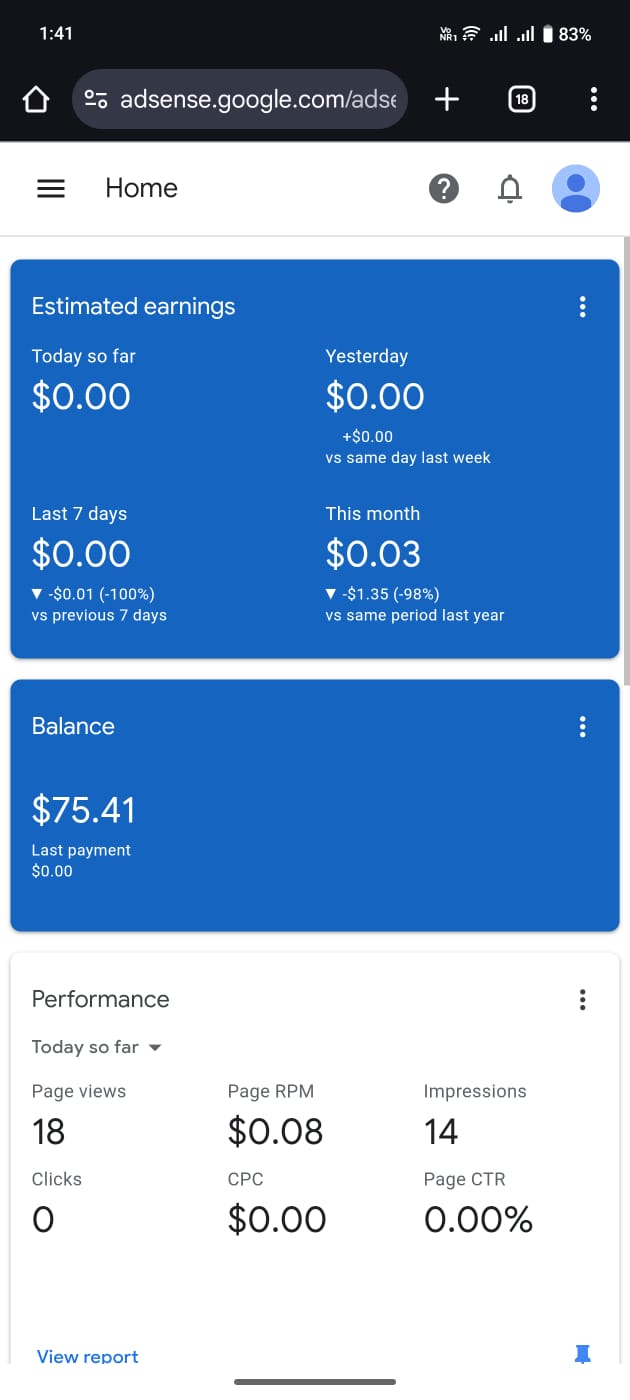This screenshot has height=1400, width=630.
Task: Open the account profile avatar
Action: click(x=576, y=188)
